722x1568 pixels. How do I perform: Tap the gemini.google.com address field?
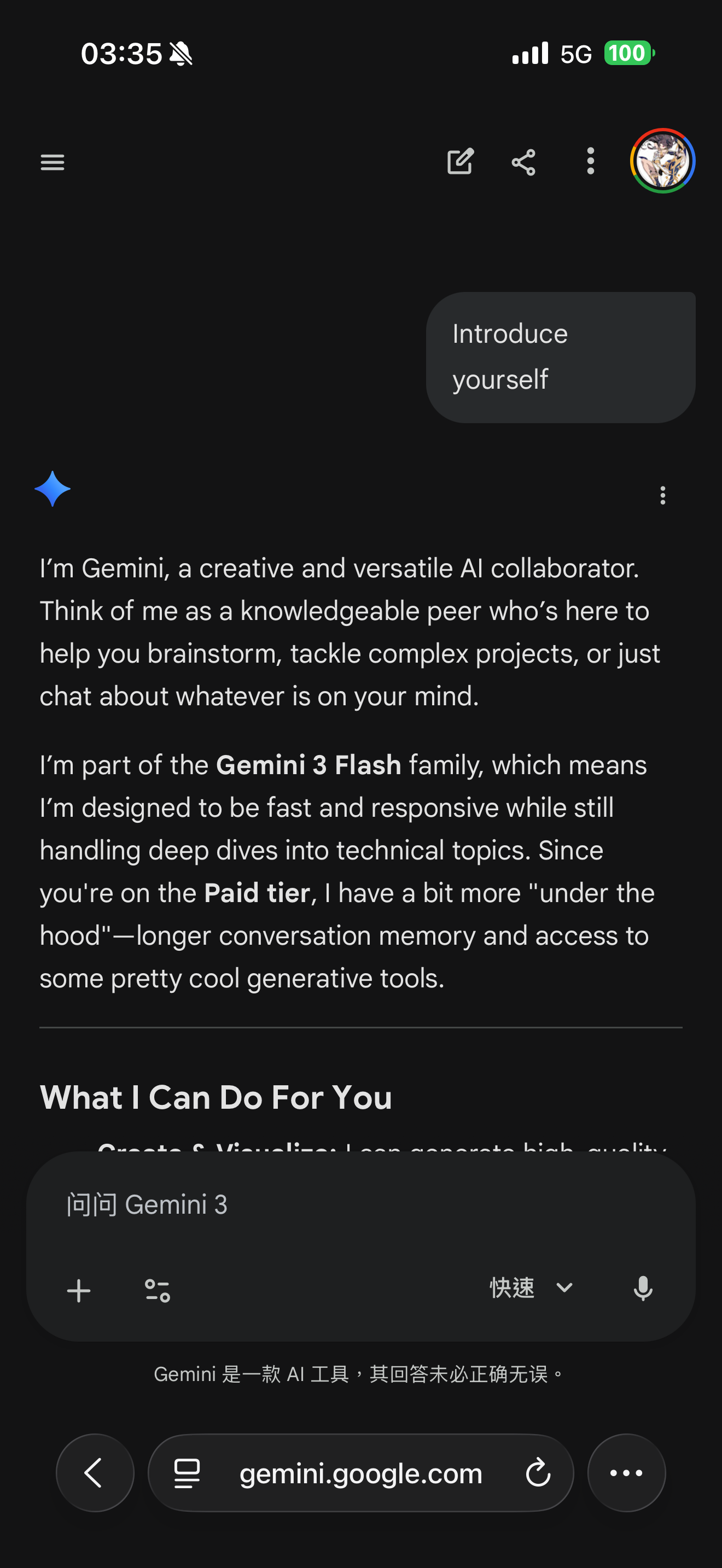[x=360, y=1473]
